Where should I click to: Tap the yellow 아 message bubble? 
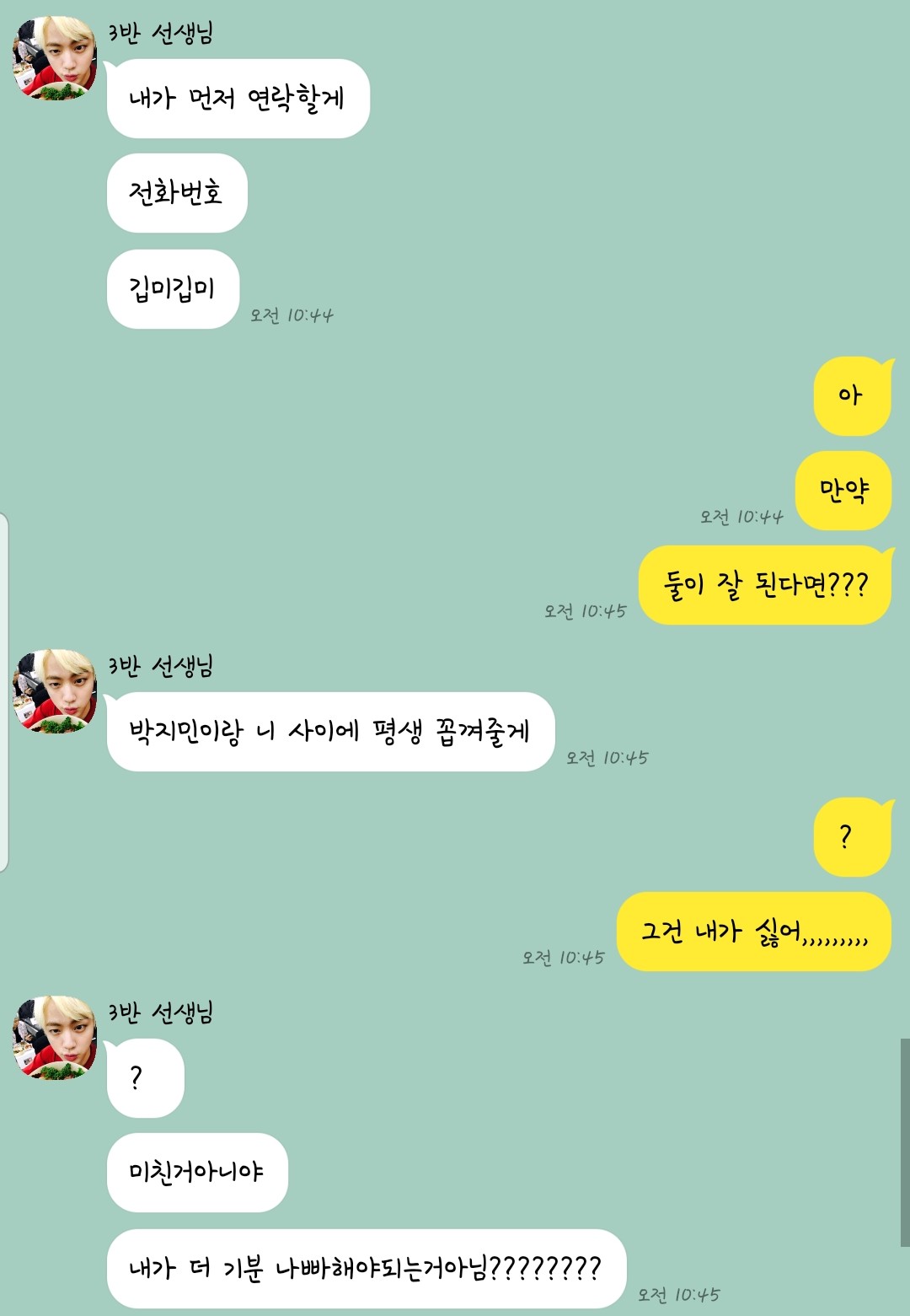point(854,397)
